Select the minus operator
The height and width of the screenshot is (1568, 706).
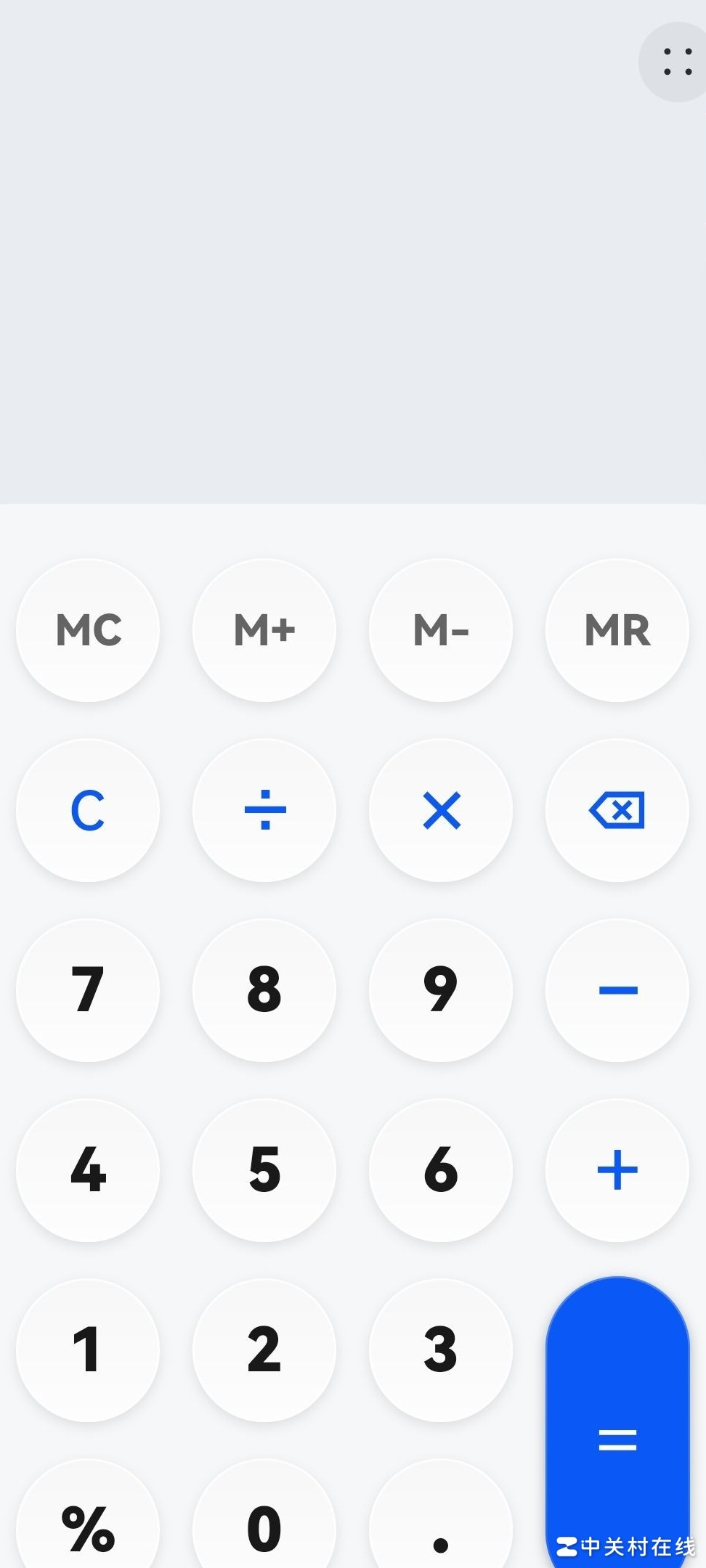click(617, 990)
